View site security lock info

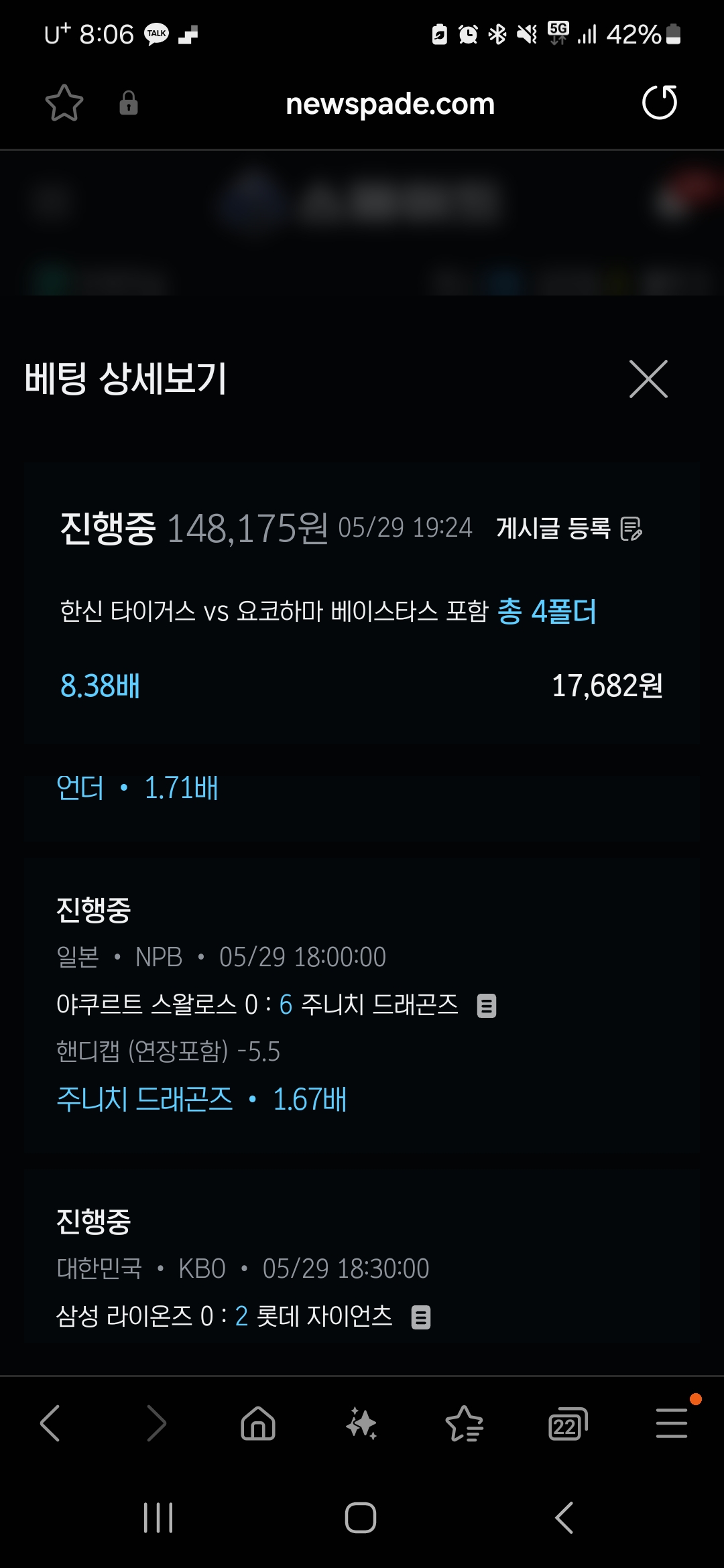(x=129, y=103)
